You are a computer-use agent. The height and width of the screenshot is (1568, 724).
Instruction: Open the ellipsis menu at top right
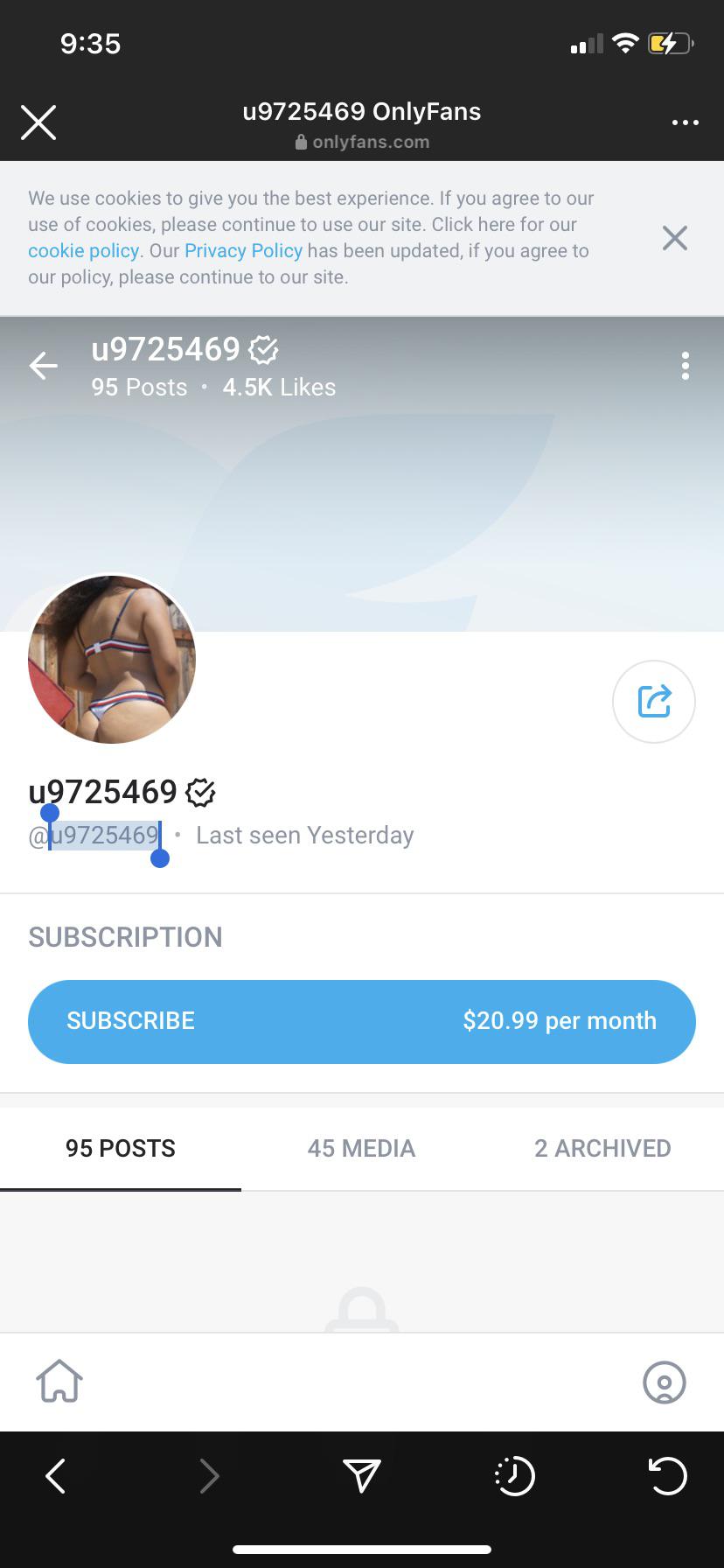685,122
